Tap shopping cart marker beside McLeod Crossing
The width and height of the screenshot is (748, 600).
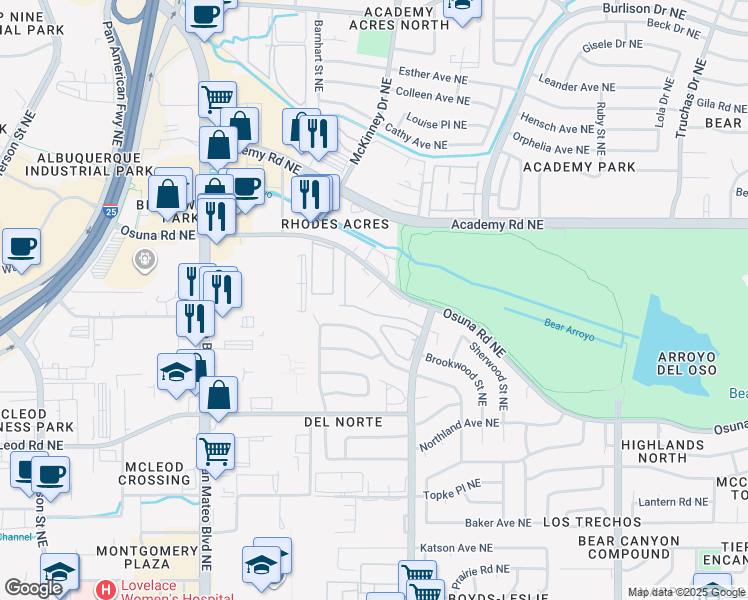coord(215,455)
